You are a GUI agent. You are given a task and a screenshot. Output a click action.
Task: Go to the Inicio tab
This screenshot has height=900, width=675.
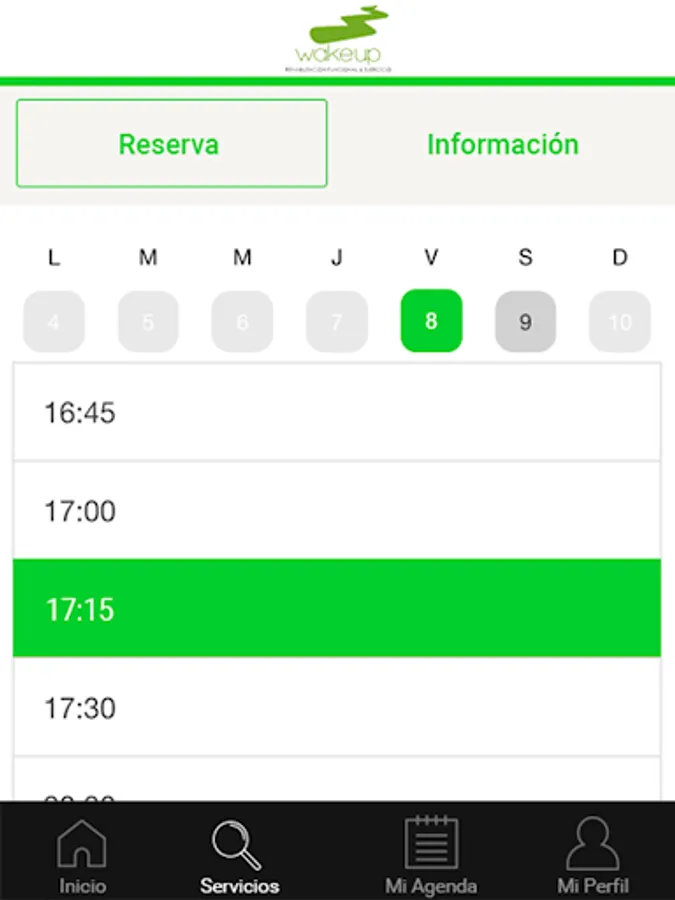(x=82, y=854)
